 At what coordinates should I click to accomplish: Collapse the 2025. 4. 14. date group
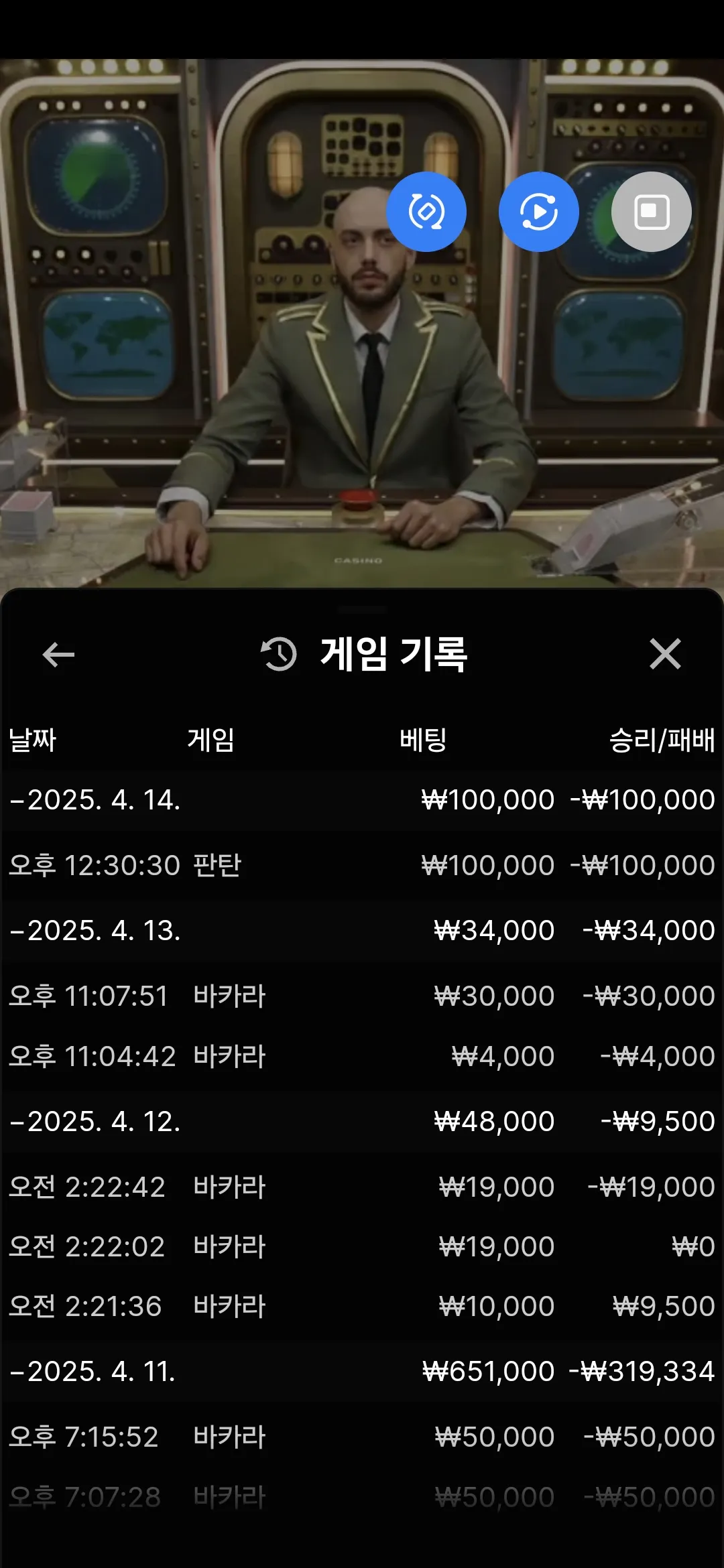(x=362, y=800)
